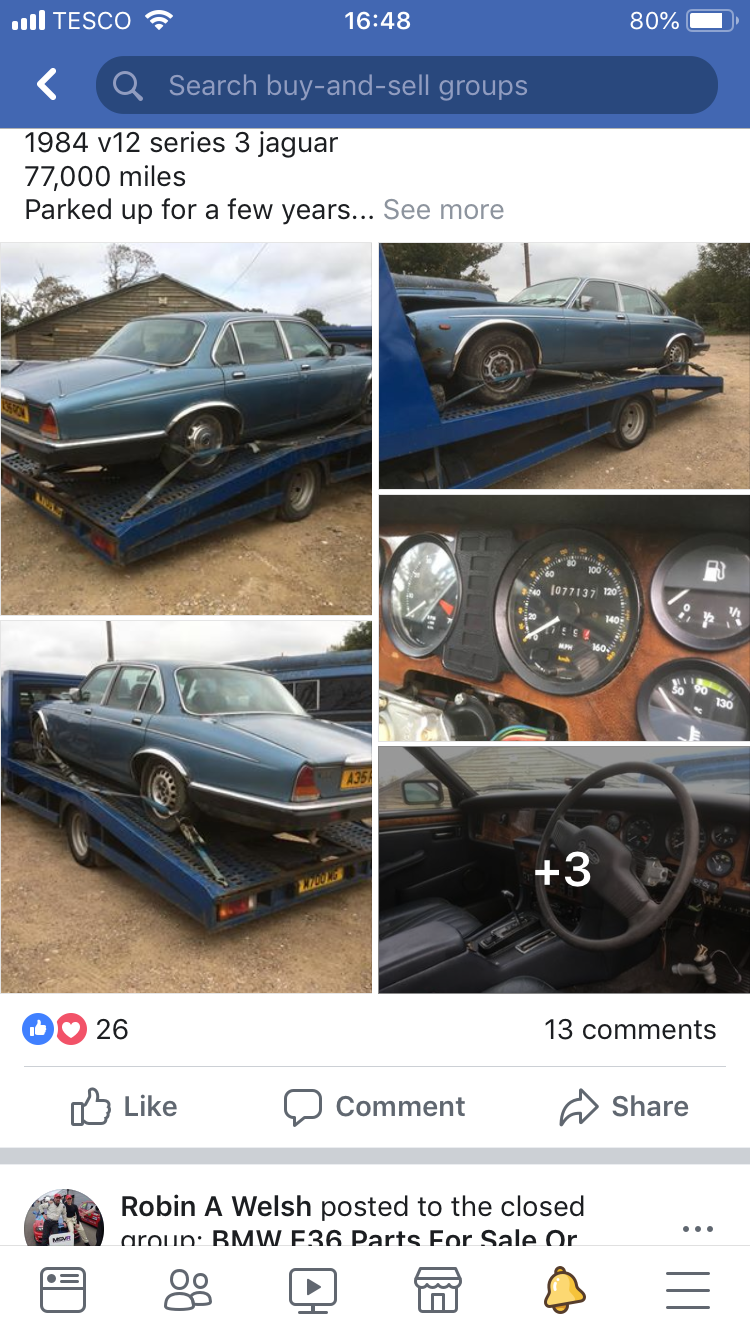Viewport: 750px width, 1334px height.
Task: Switch to the Friends tab
Action: [187, 1289]
